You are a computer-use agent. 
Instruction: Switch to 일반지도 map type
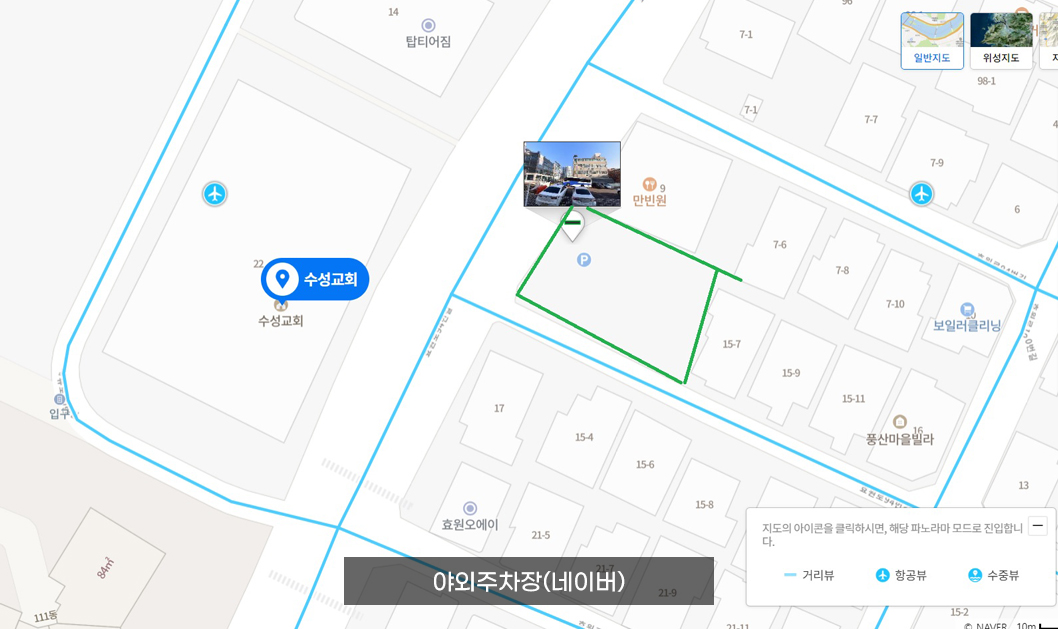[x=932, y=40]
